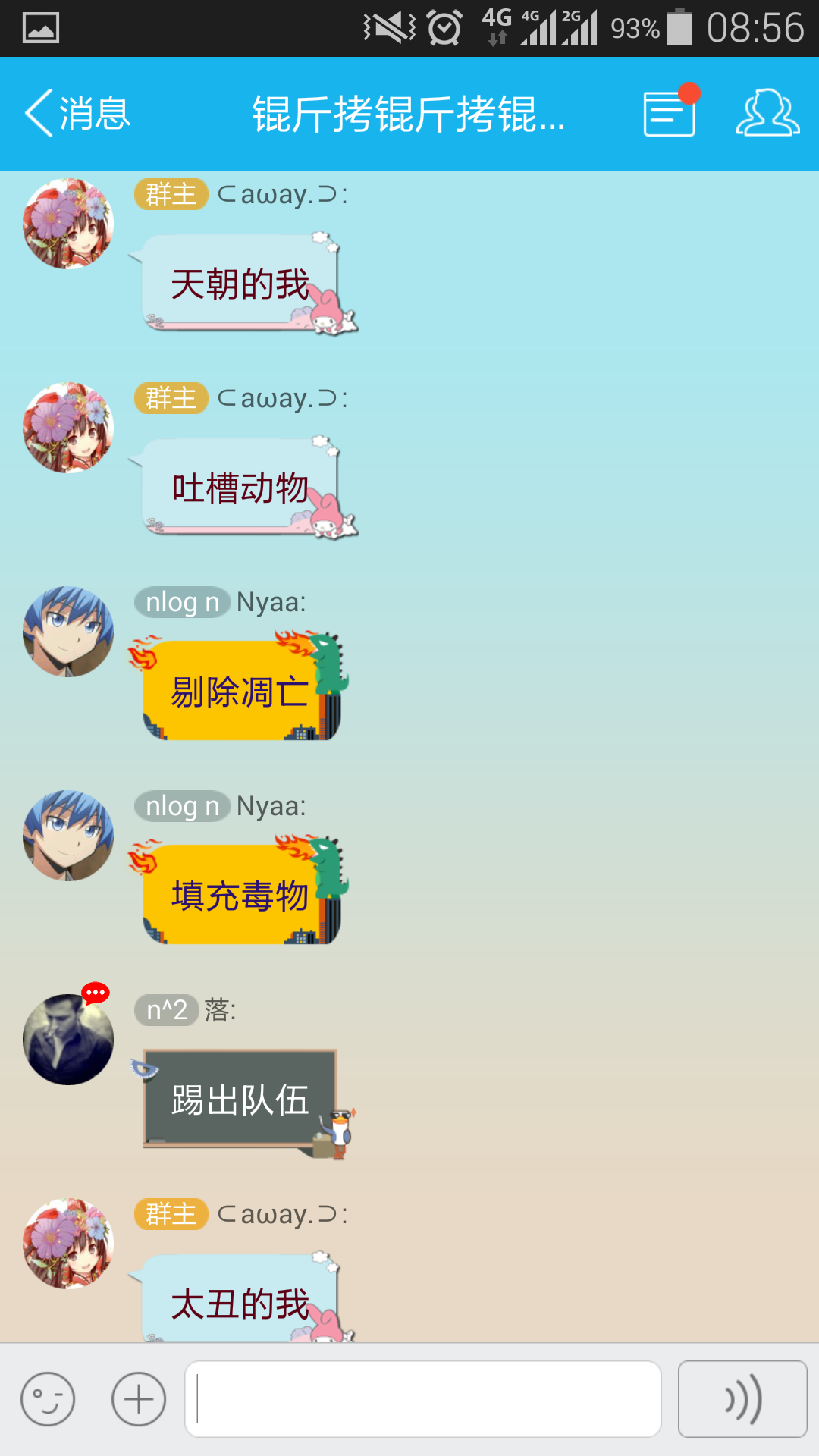Open plus attachment menu

[x=139, y=1399]
